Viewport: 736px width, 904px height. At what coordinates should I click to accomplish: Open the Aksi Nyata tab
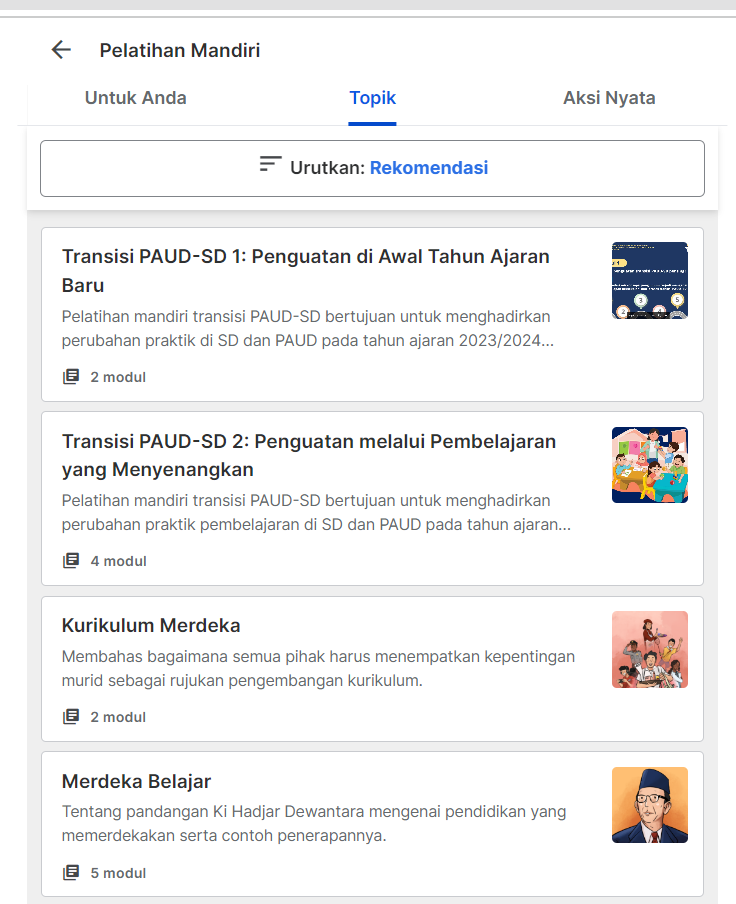[x=609, y=98]
